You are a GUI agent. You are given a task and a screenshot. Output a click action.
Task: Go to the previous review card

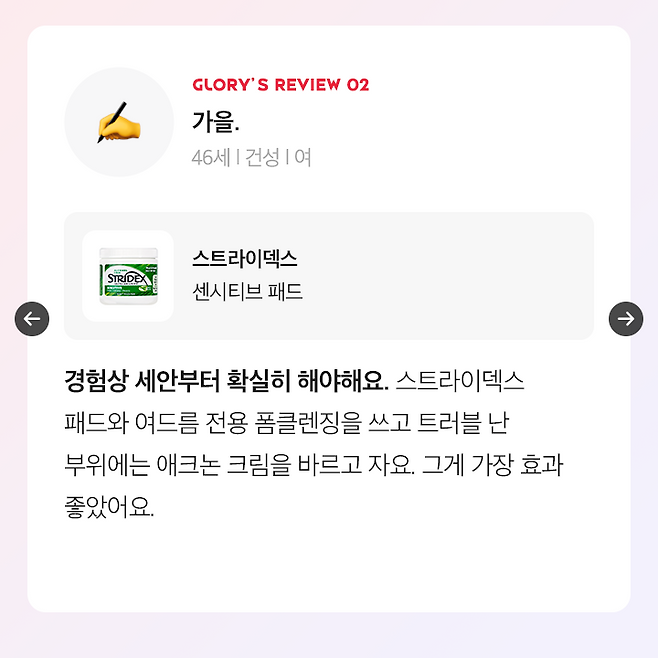tap(32, 319)
